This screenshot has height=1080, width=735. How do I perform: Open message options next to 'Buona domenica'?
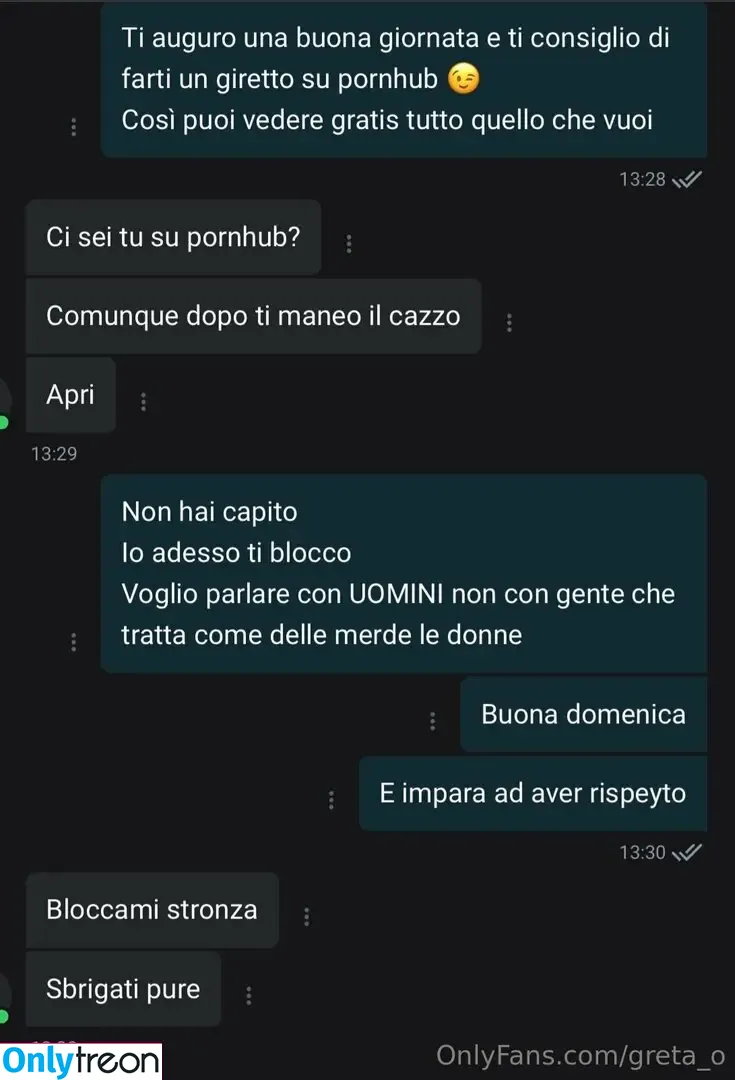point(432,721)
